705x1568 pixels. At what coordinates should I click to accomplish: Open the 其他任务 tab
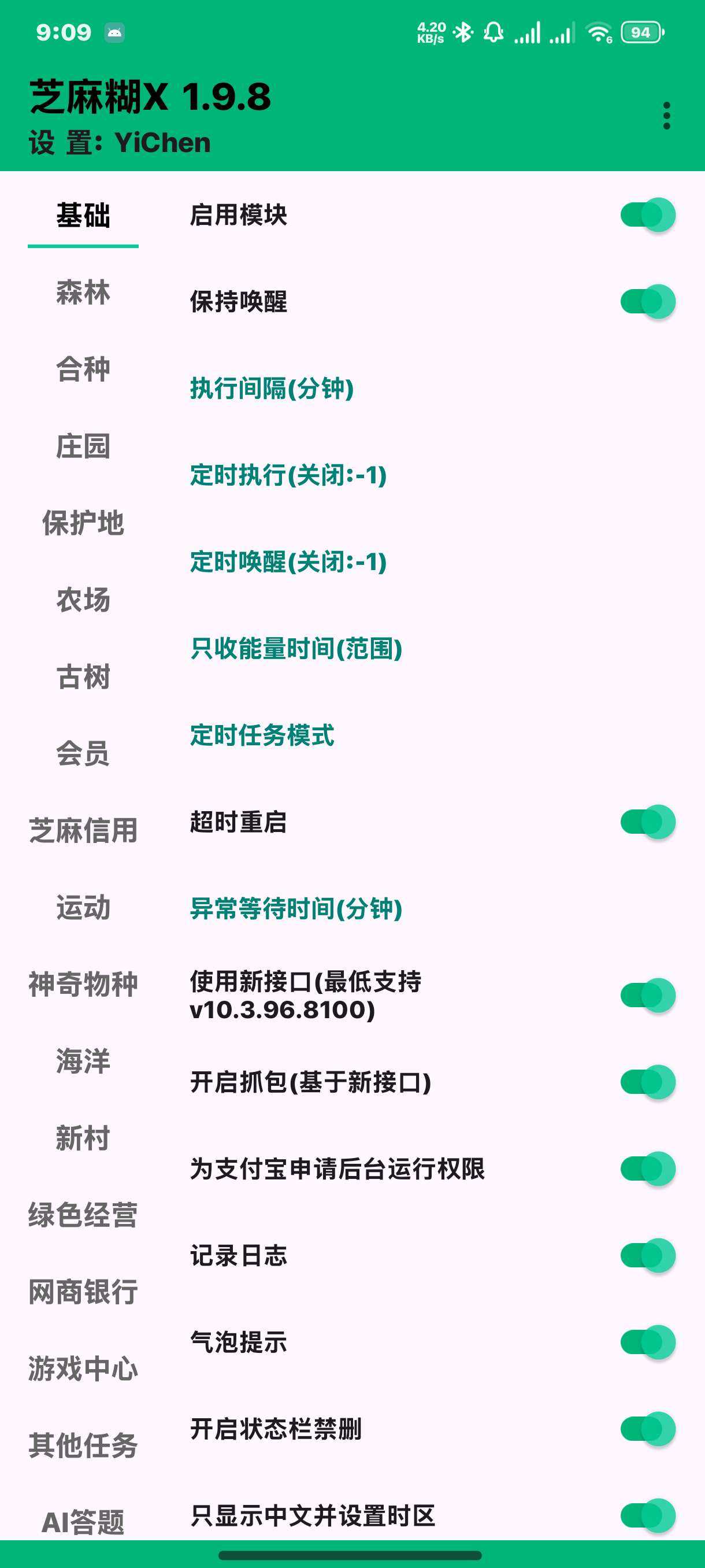[x=83, y=1445]
